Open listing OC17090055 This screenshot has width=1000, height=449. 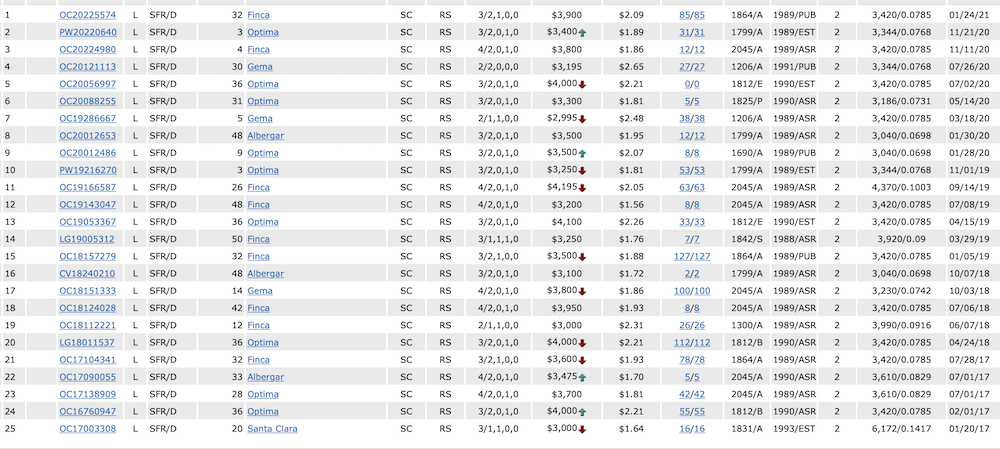point(87,377)
